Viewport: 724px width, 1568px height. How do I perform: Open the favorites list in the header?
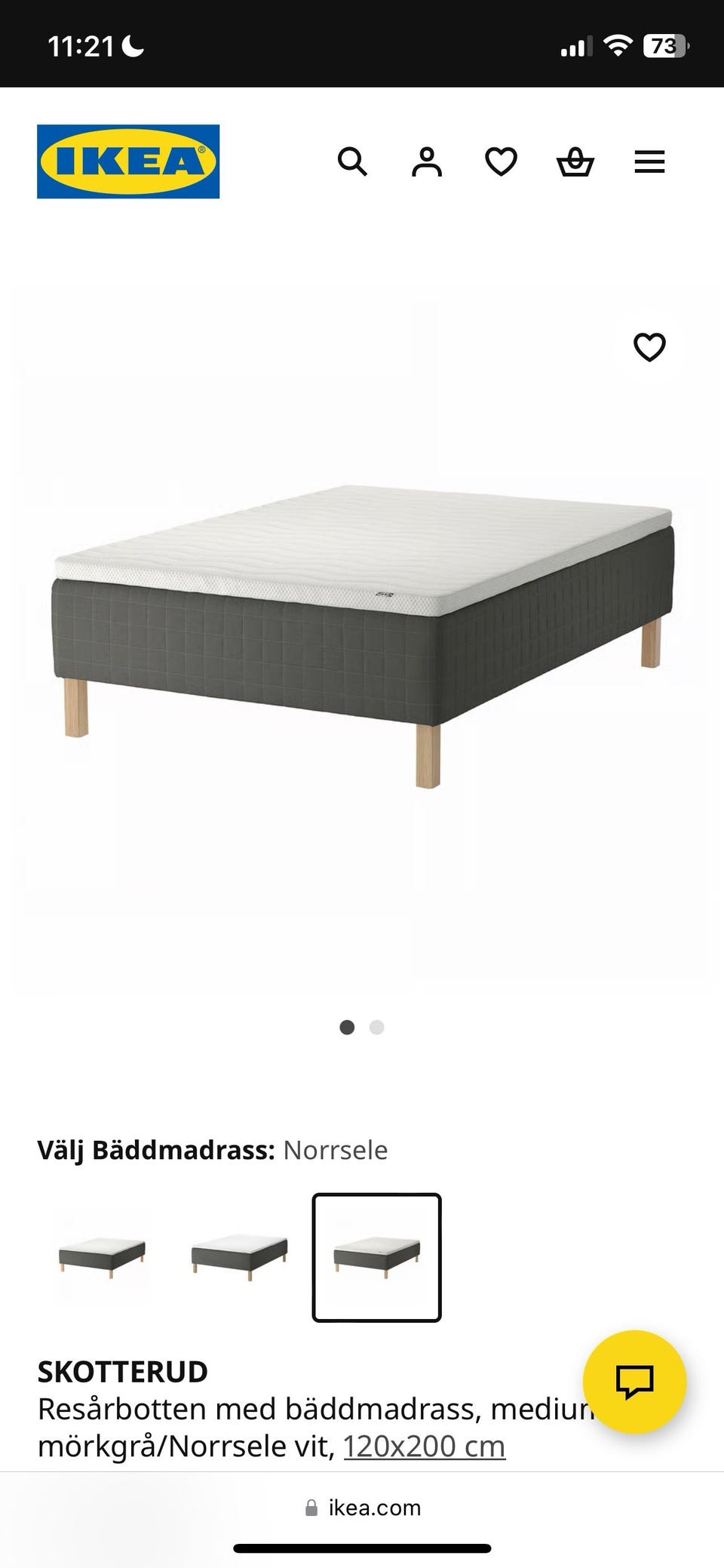(x=501, y=161)
